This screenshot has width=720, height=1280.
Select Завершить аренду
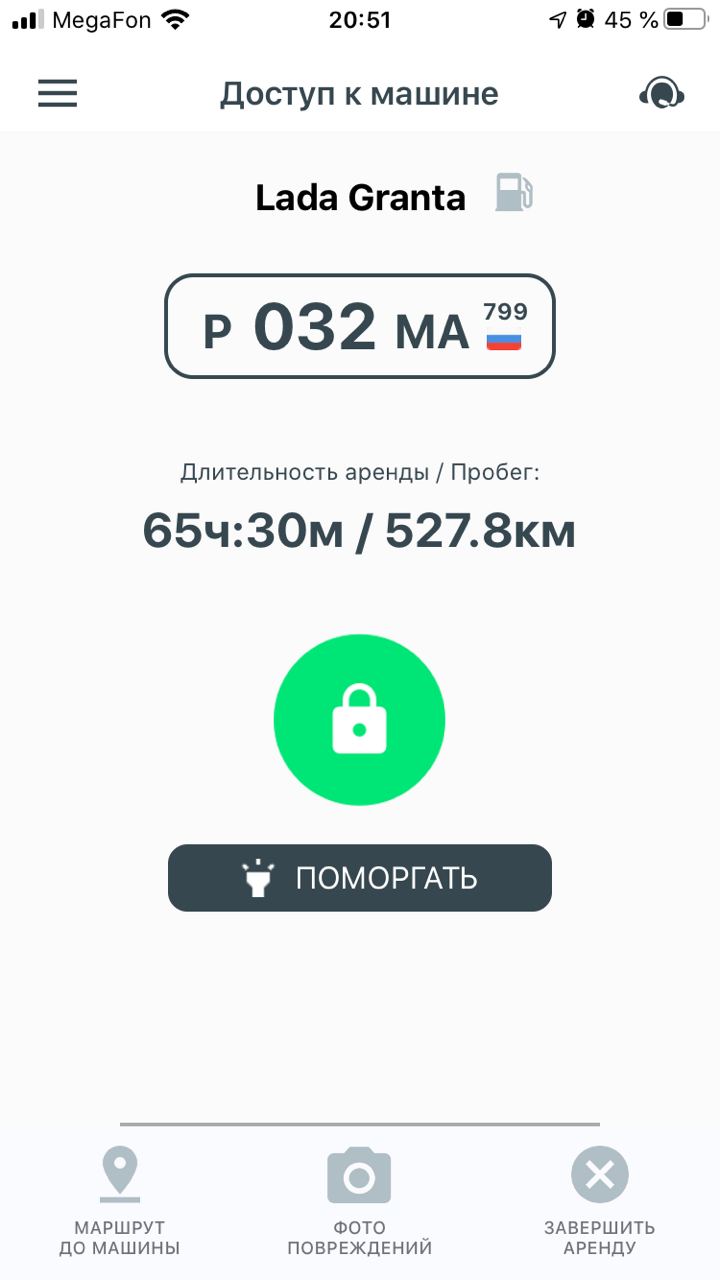(600, 1201)
